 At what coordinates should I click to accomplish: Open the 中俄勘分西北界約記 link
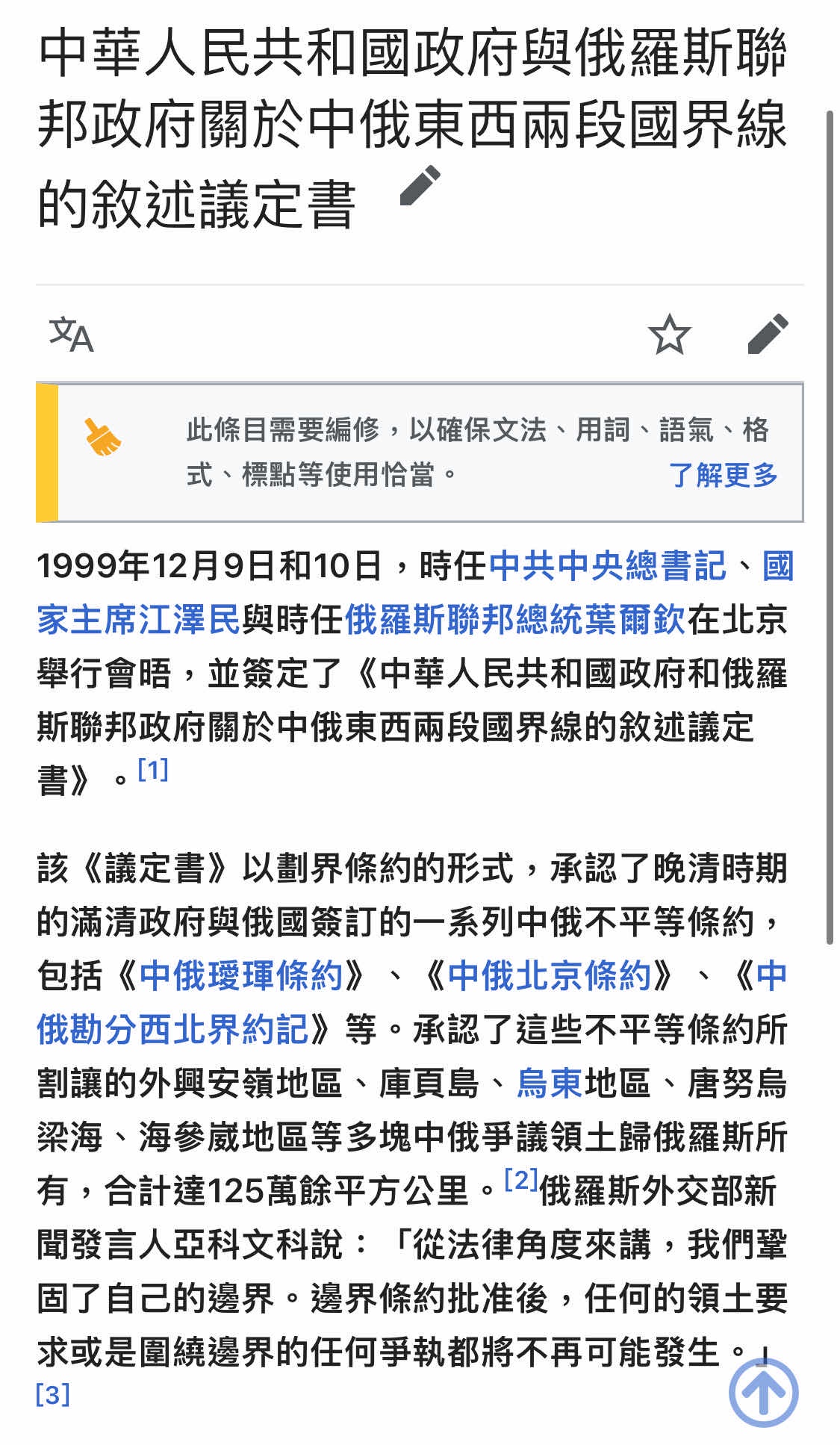click(172, 1029)
